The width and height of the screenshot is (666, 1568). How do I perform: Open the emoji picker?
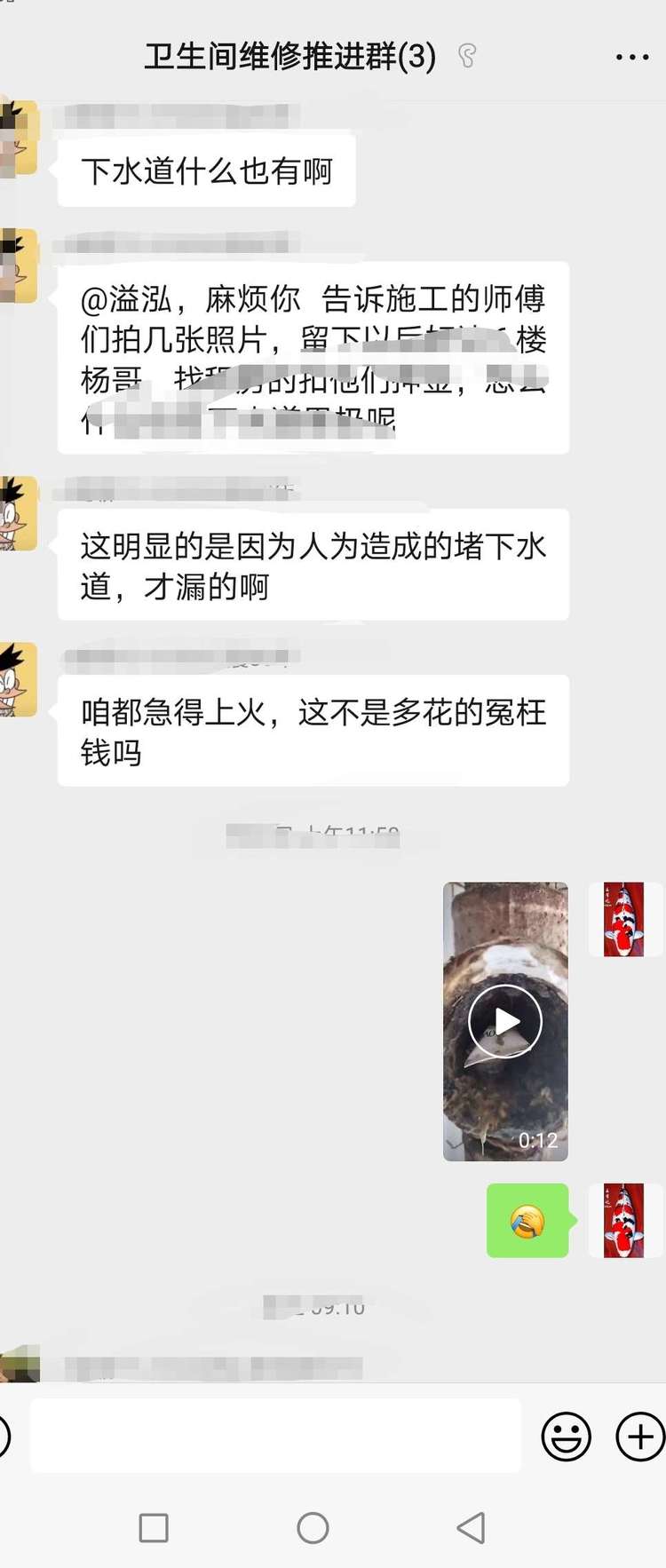coord(566,1436)
